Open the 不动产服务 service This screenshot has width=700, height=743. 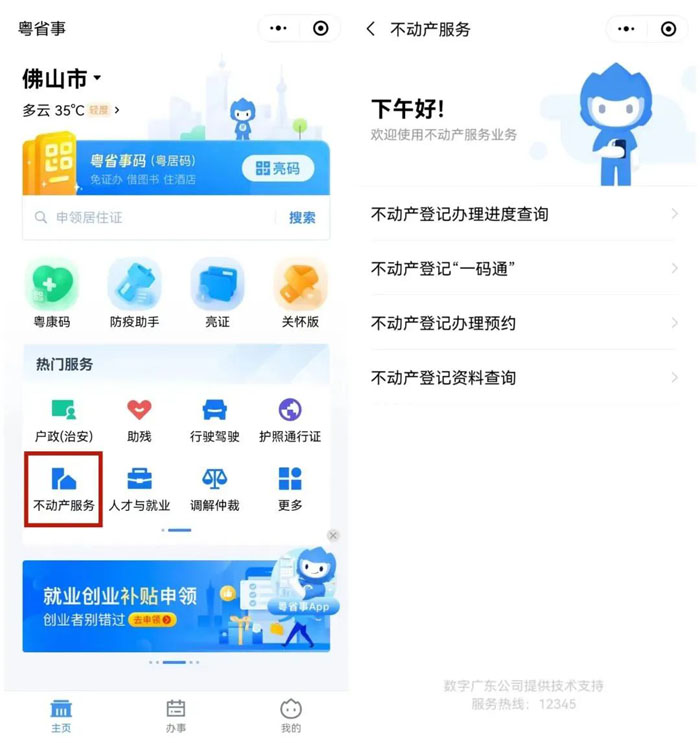[x=64, y=488]
